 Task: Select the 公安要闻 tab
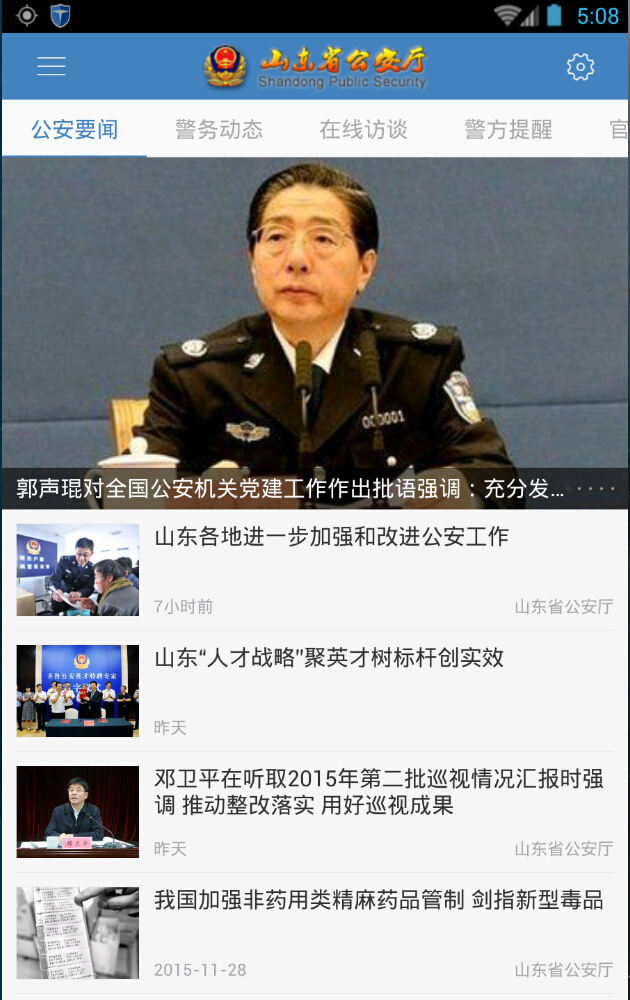click(75, 129)
